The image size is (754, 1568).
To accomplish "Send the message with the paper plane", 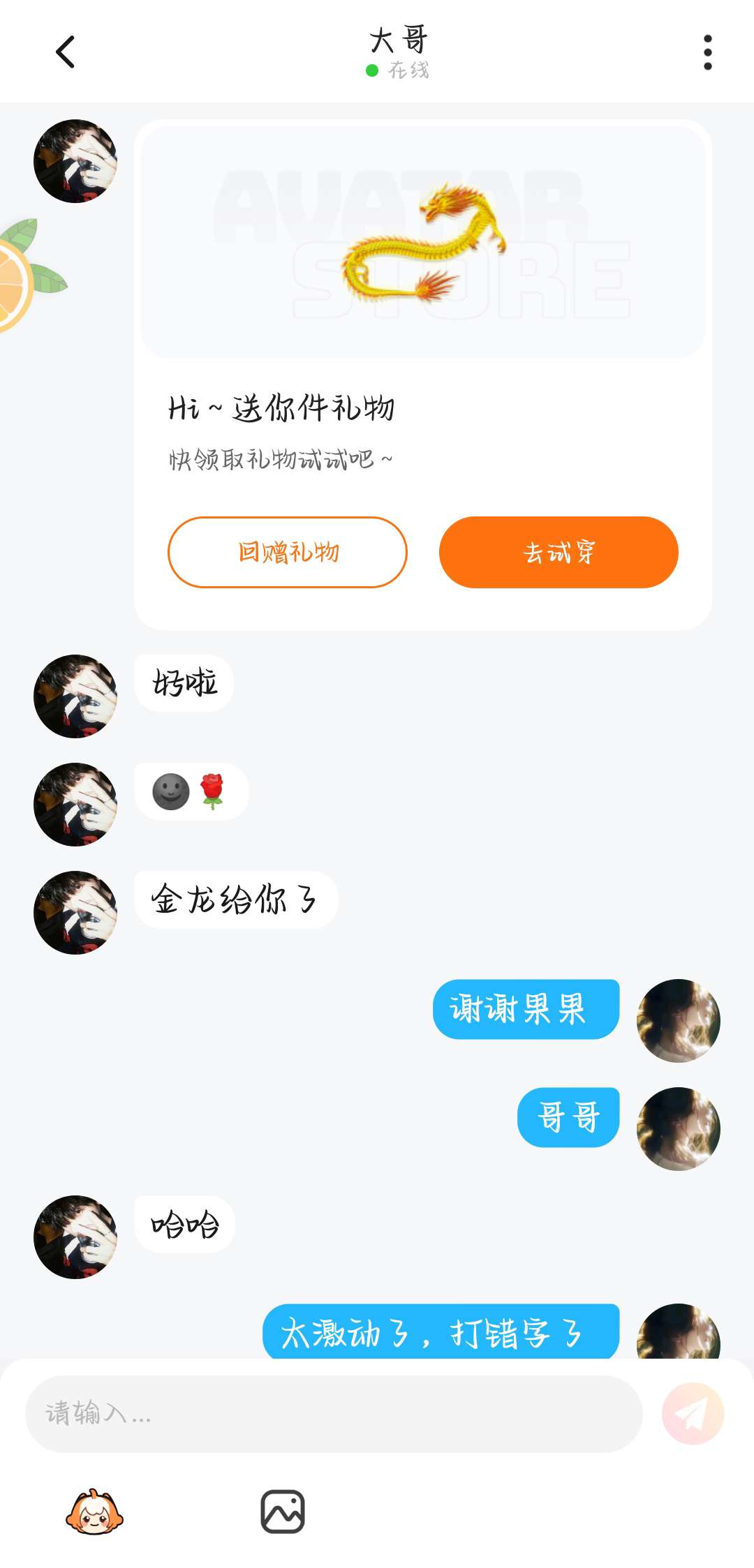I will click(693, 1414).
